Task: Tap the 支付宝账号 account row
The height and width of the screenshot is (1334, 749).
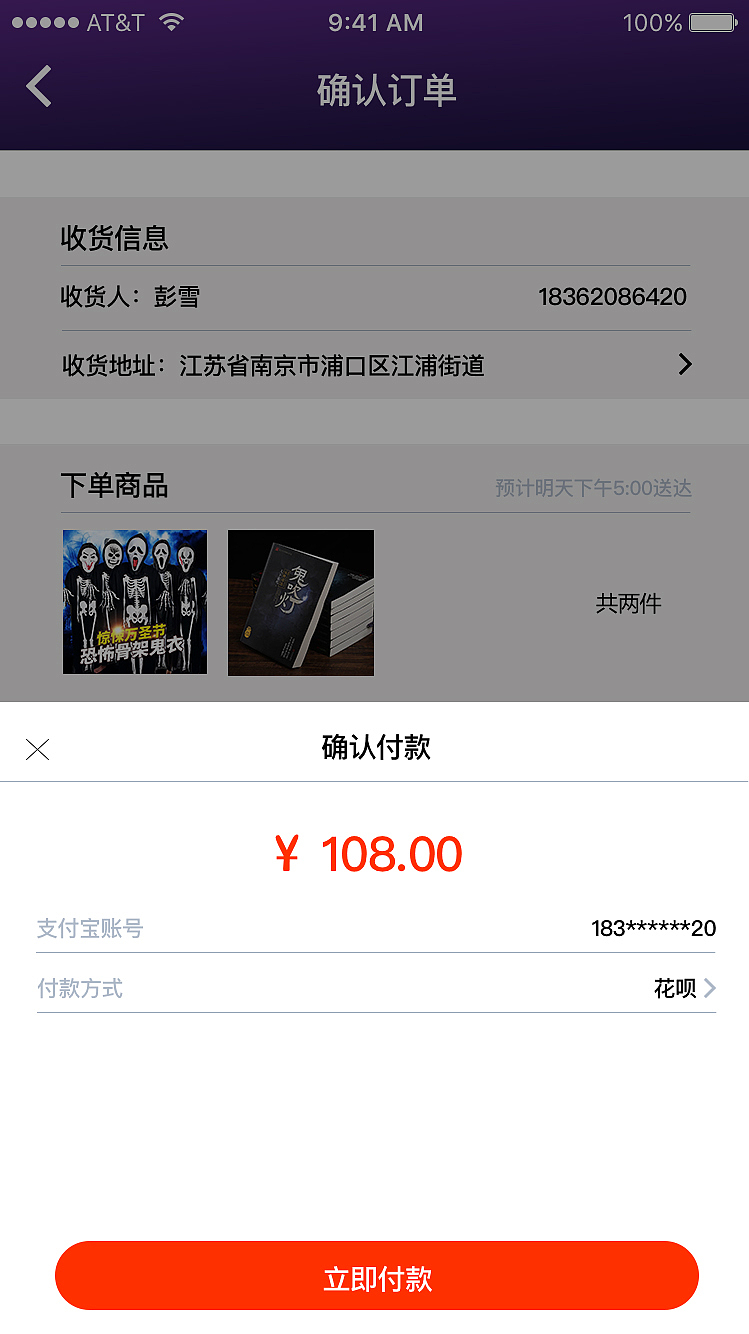Action: 375,929
